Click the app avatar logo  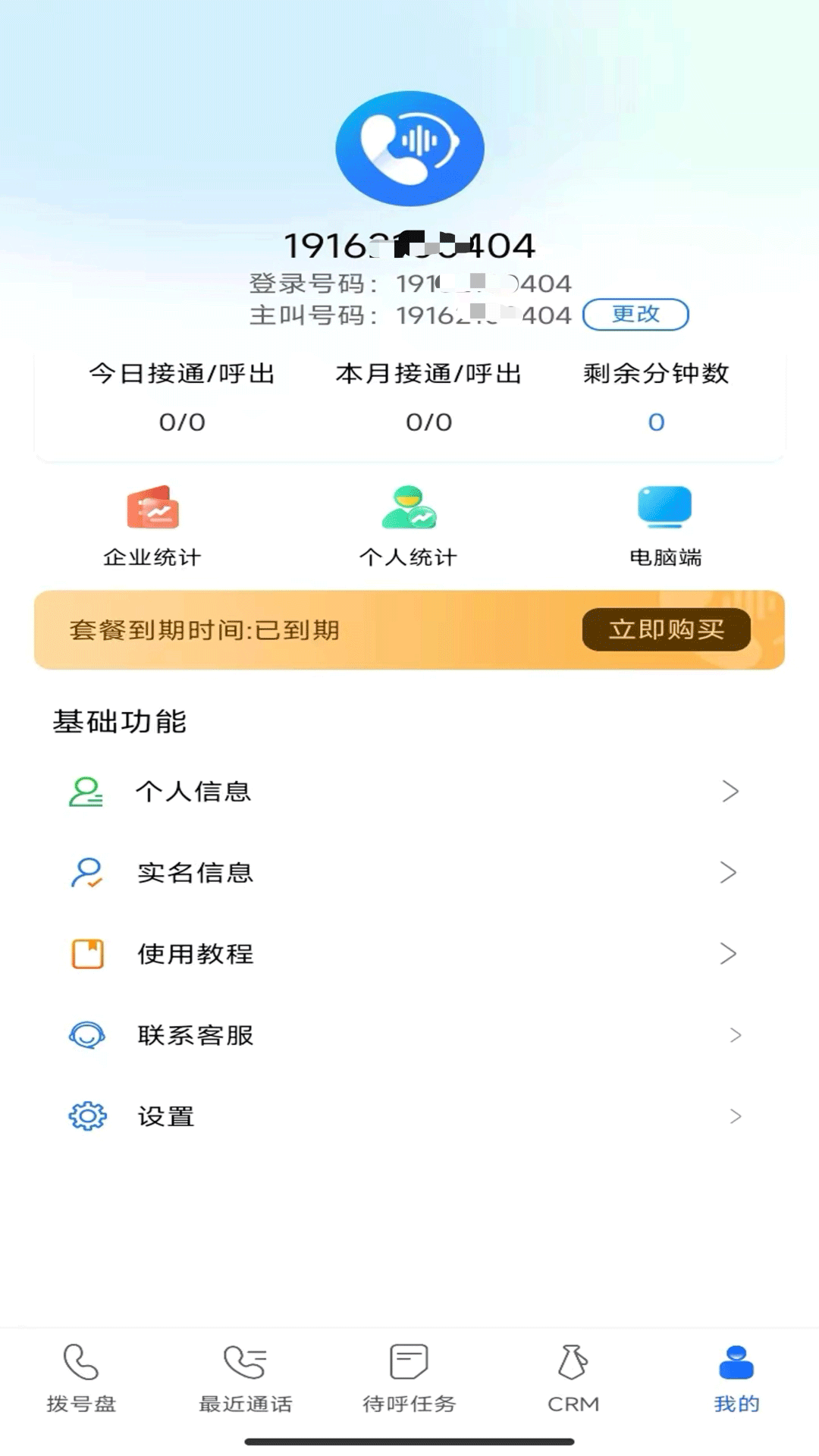point(409,149)
